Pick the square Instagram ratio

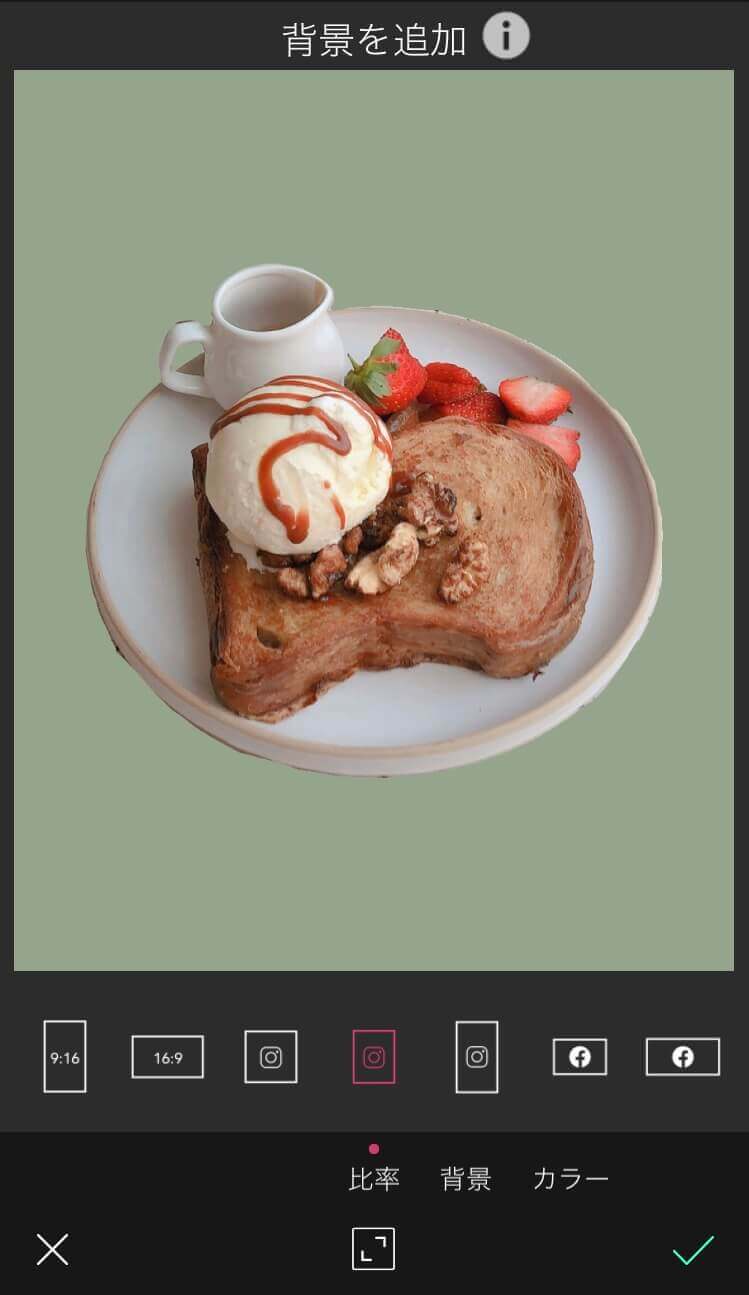pyautogui.click(x=271, y=1057)
